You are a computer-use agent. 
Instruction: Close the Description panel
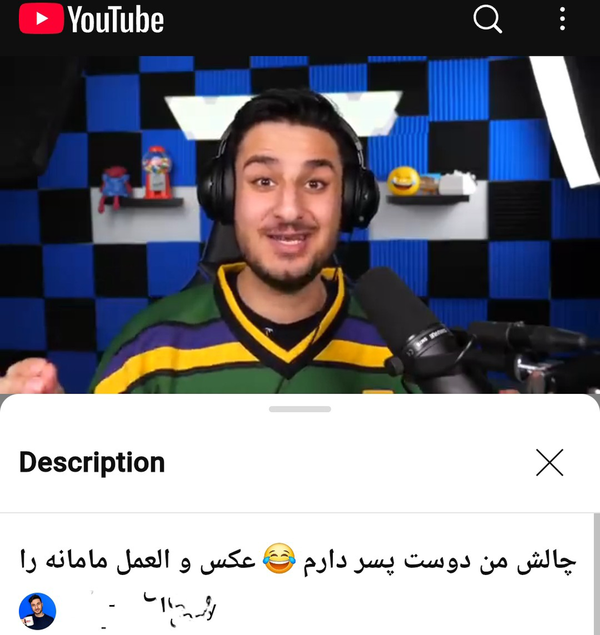pyautogui.click(x=549, y=462)
